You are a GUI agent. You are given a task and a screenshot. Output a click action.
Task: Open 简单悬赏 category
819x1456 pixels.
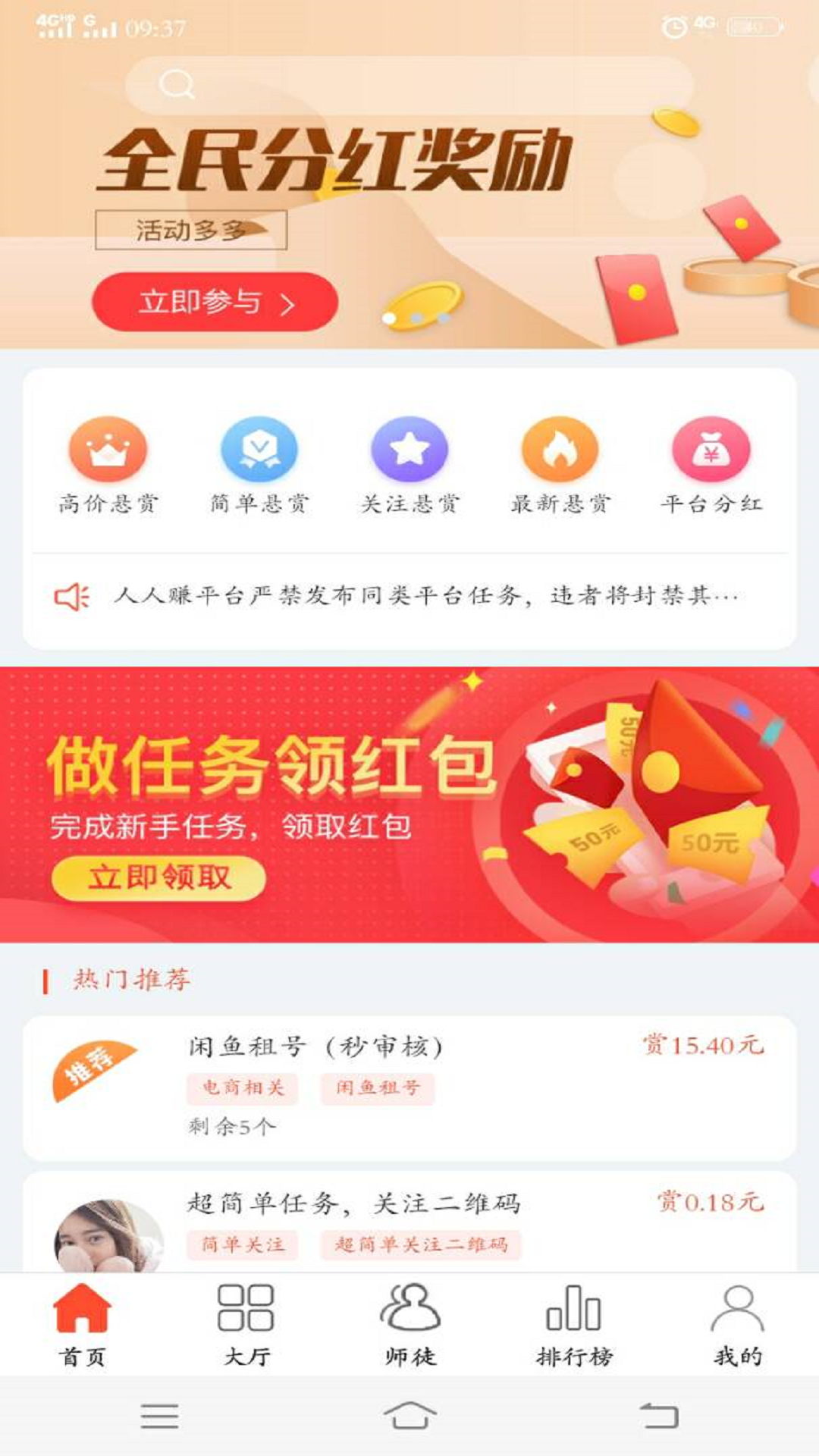pyautogui.click(x=259, y=464)
